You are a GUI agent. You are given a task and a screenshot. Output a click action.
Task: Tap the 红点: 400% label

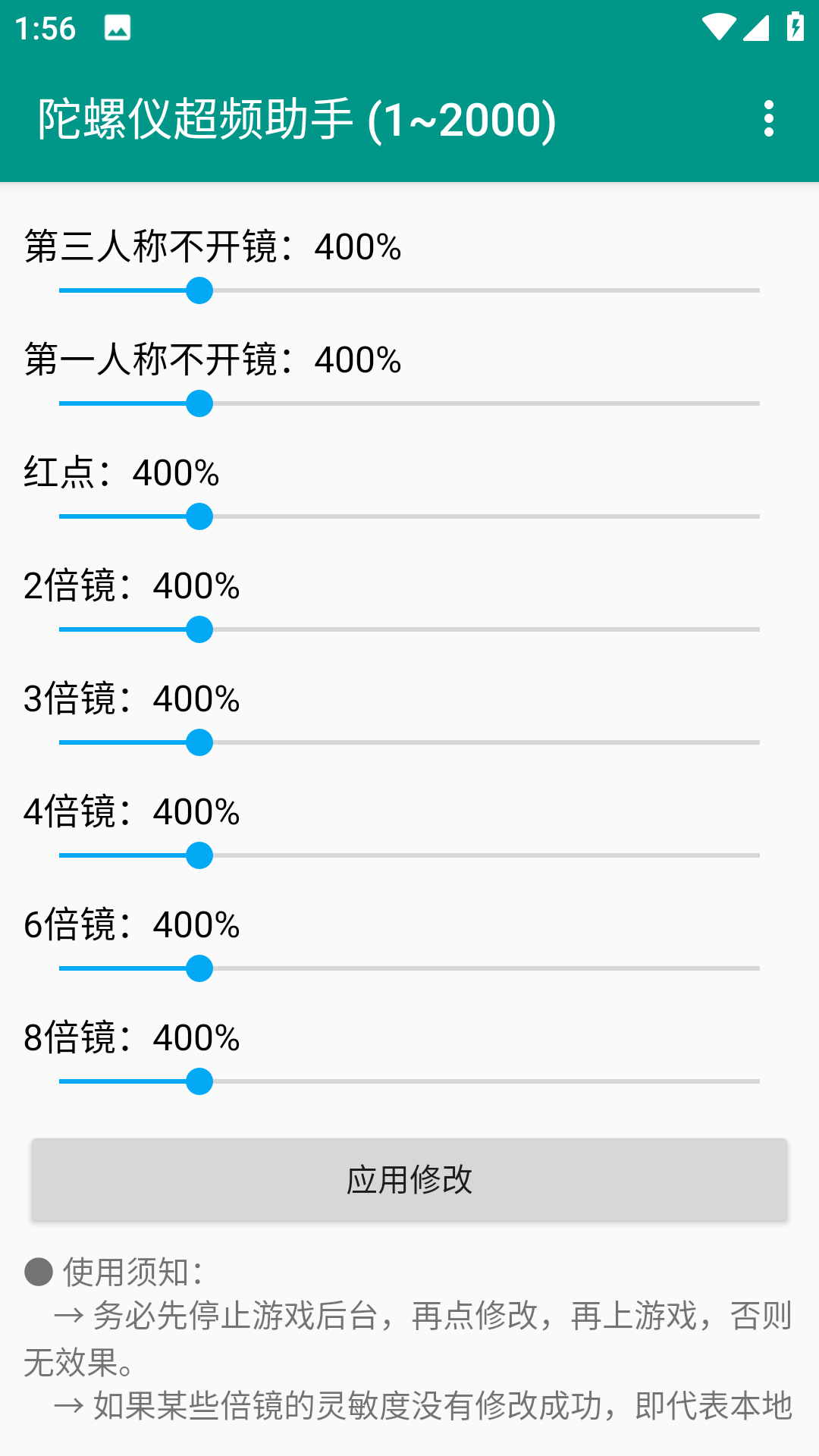coord(121,474)
